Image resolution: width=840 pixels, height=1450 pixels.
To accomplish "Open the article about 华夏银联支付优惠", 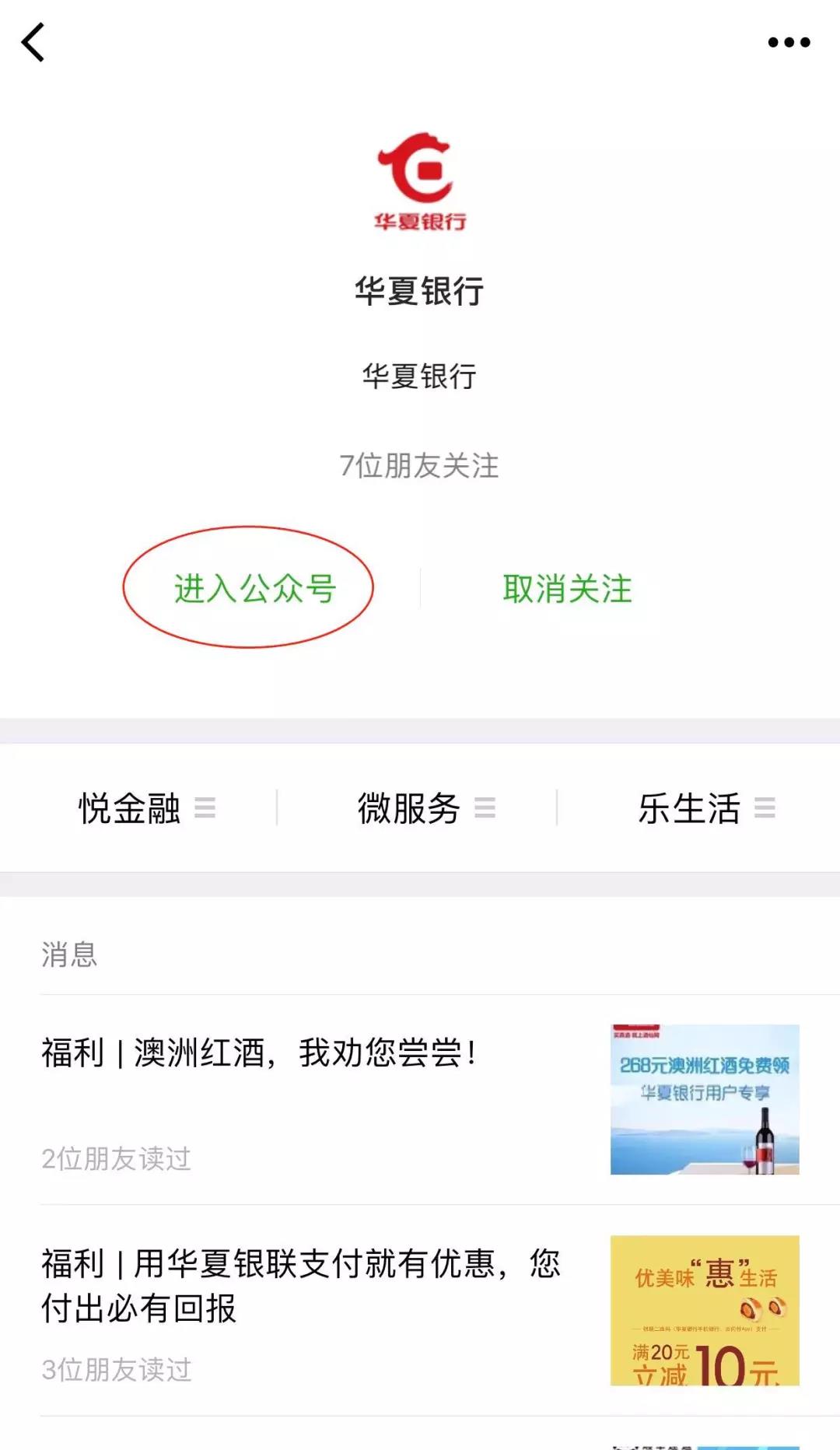I will point(420,1311).
